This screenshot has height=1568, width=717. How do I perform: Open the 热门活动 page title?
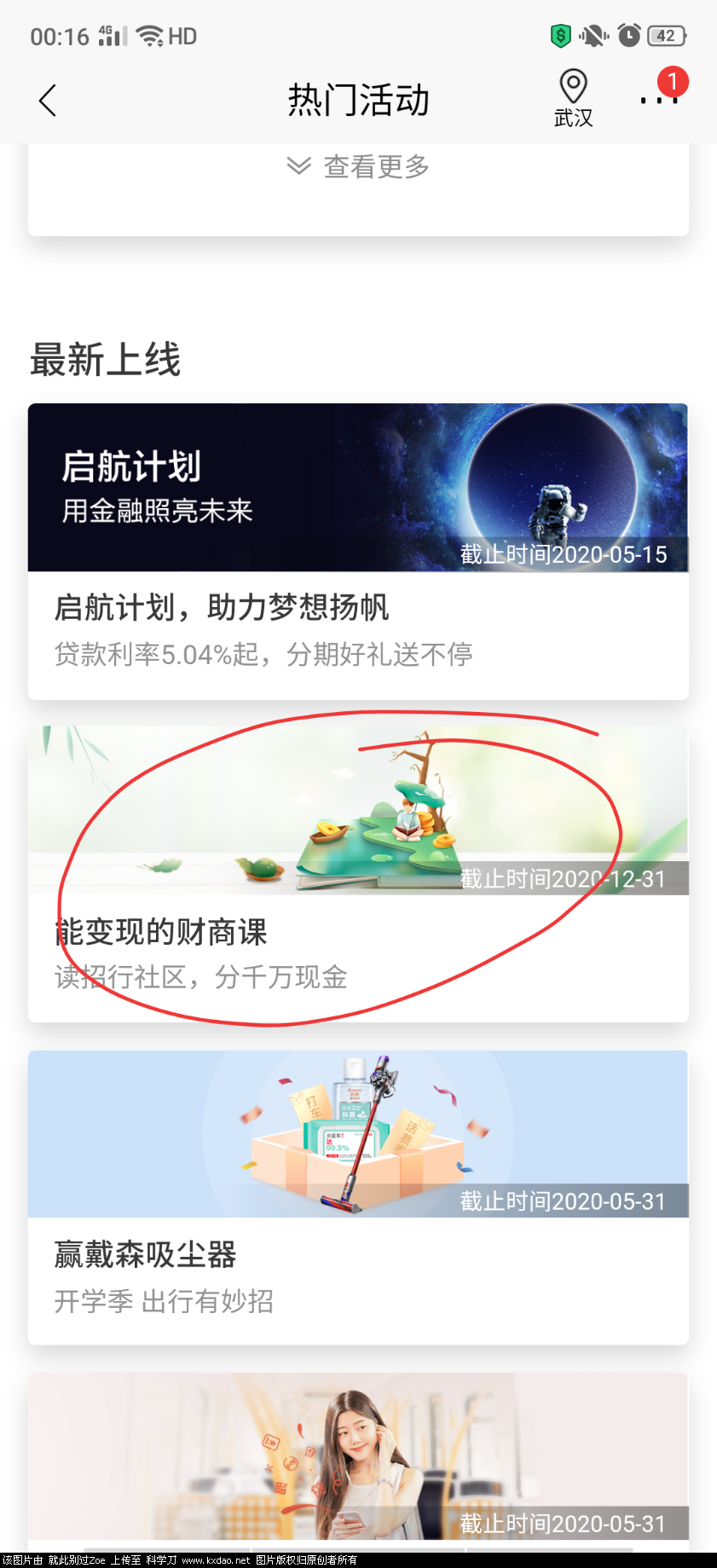pos(358,100)
